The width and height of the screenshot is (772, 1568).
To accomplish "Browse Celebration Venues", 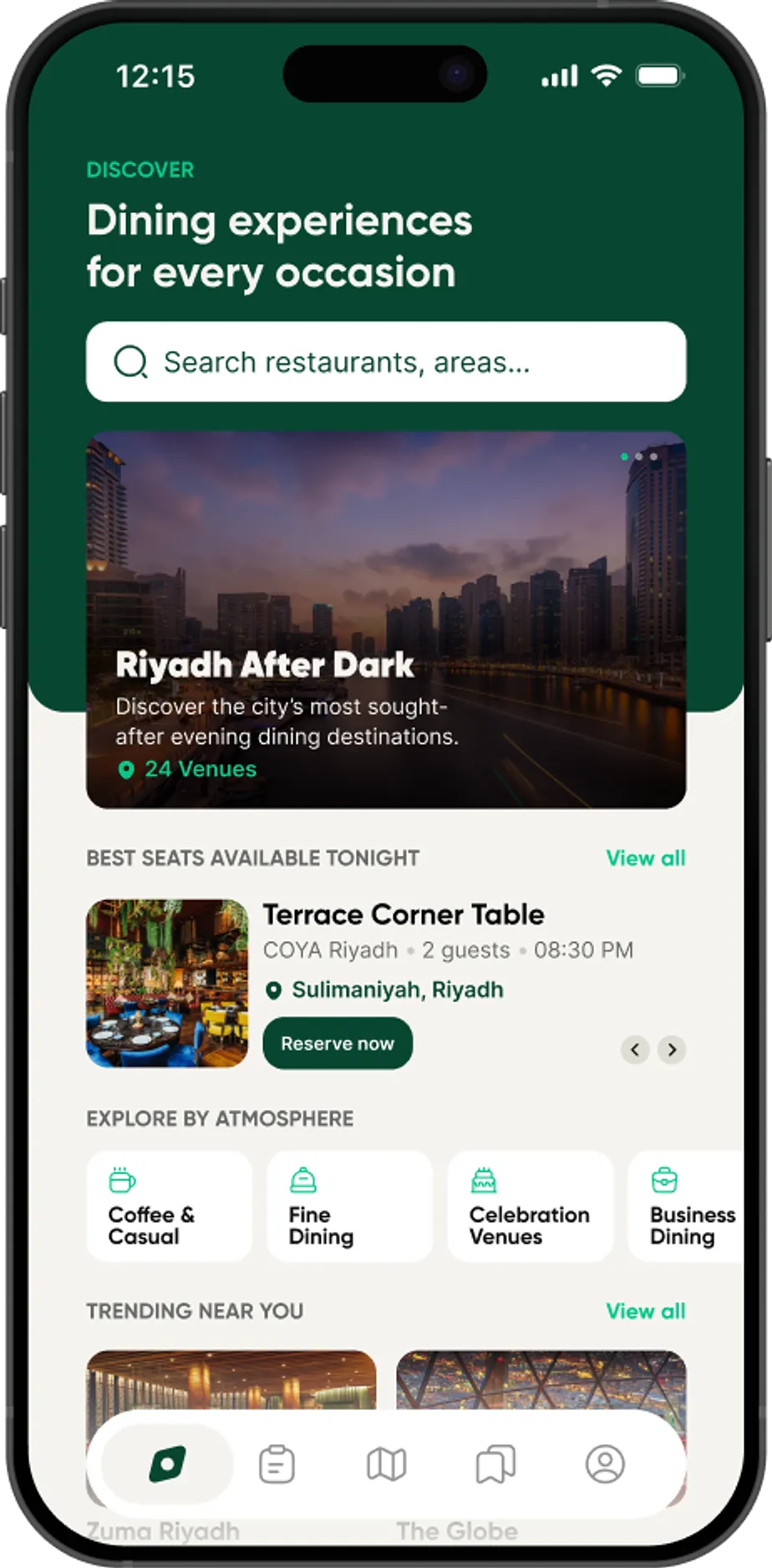I will coord(531,1206).
